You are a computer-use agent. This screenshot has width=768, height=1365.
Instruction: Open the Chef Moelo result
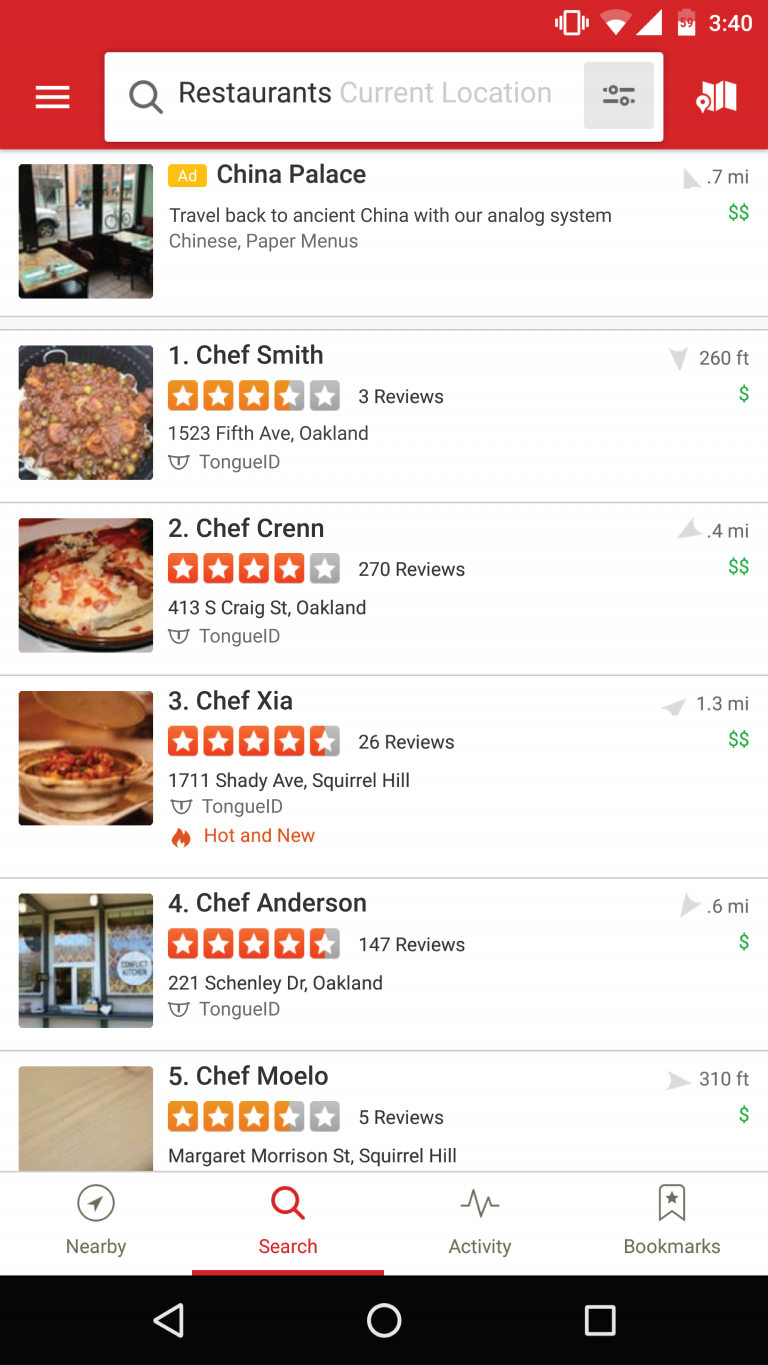pyautogui.click(x=384, y=1112)
